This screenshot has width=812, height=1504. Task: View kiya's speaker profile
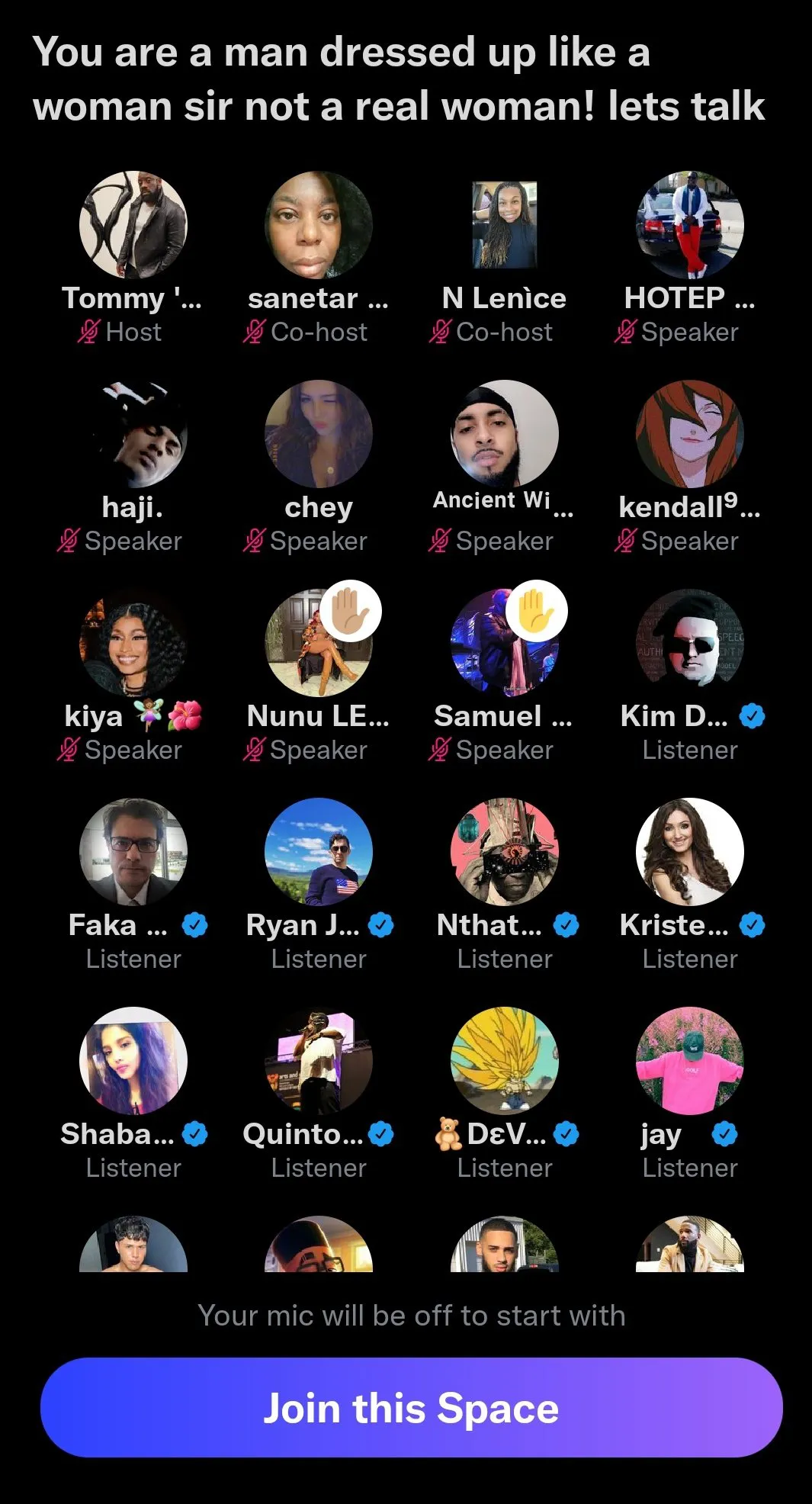133,642
